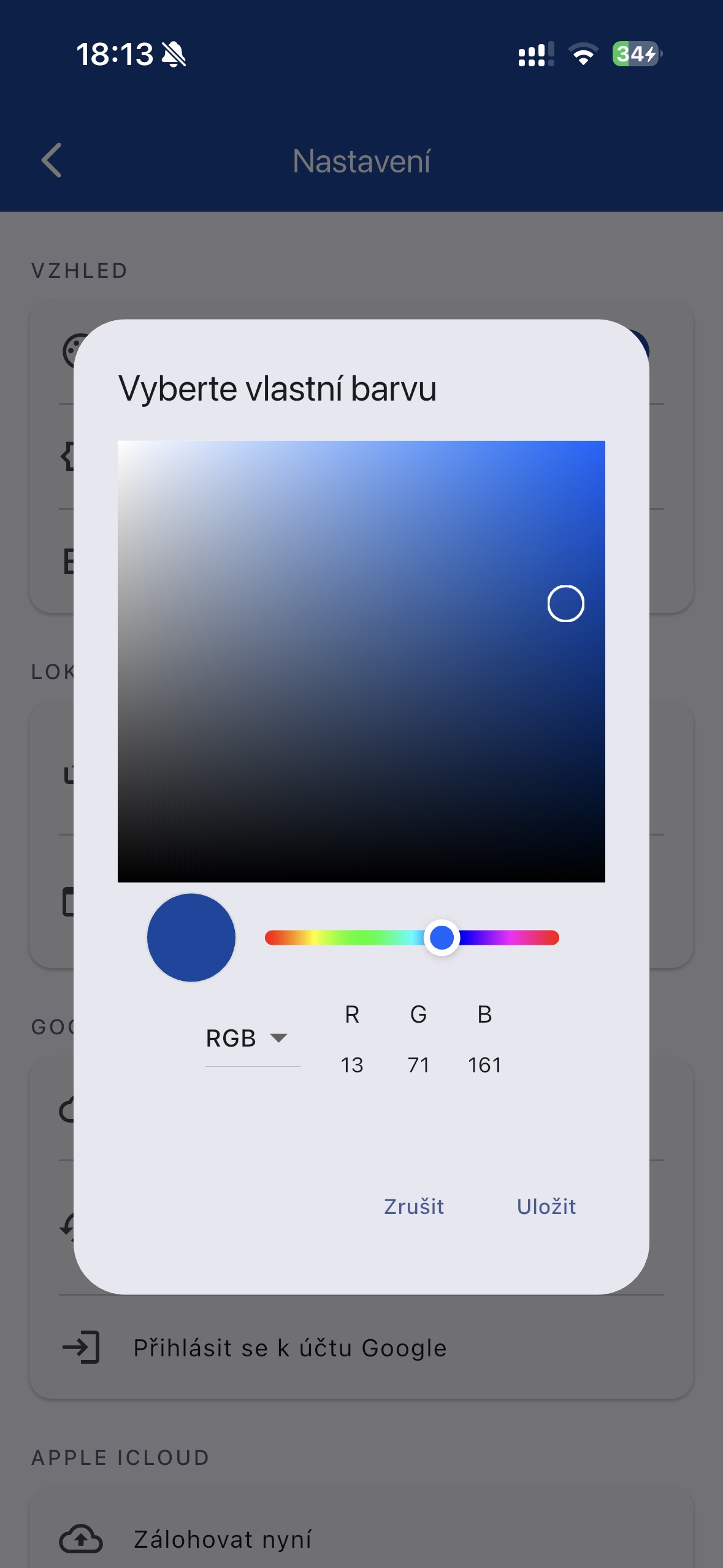Viewport: 723px width, 1568px height.
Task: Edit the G value field
Action: (x=418, y=1064)
